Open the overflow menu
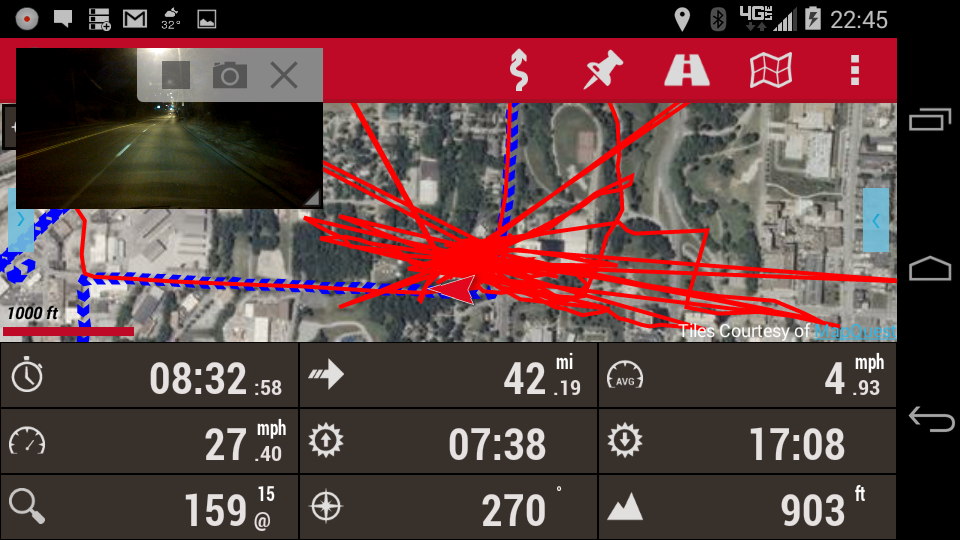Viewport: 960px width, 540px height. click(854, 70)
